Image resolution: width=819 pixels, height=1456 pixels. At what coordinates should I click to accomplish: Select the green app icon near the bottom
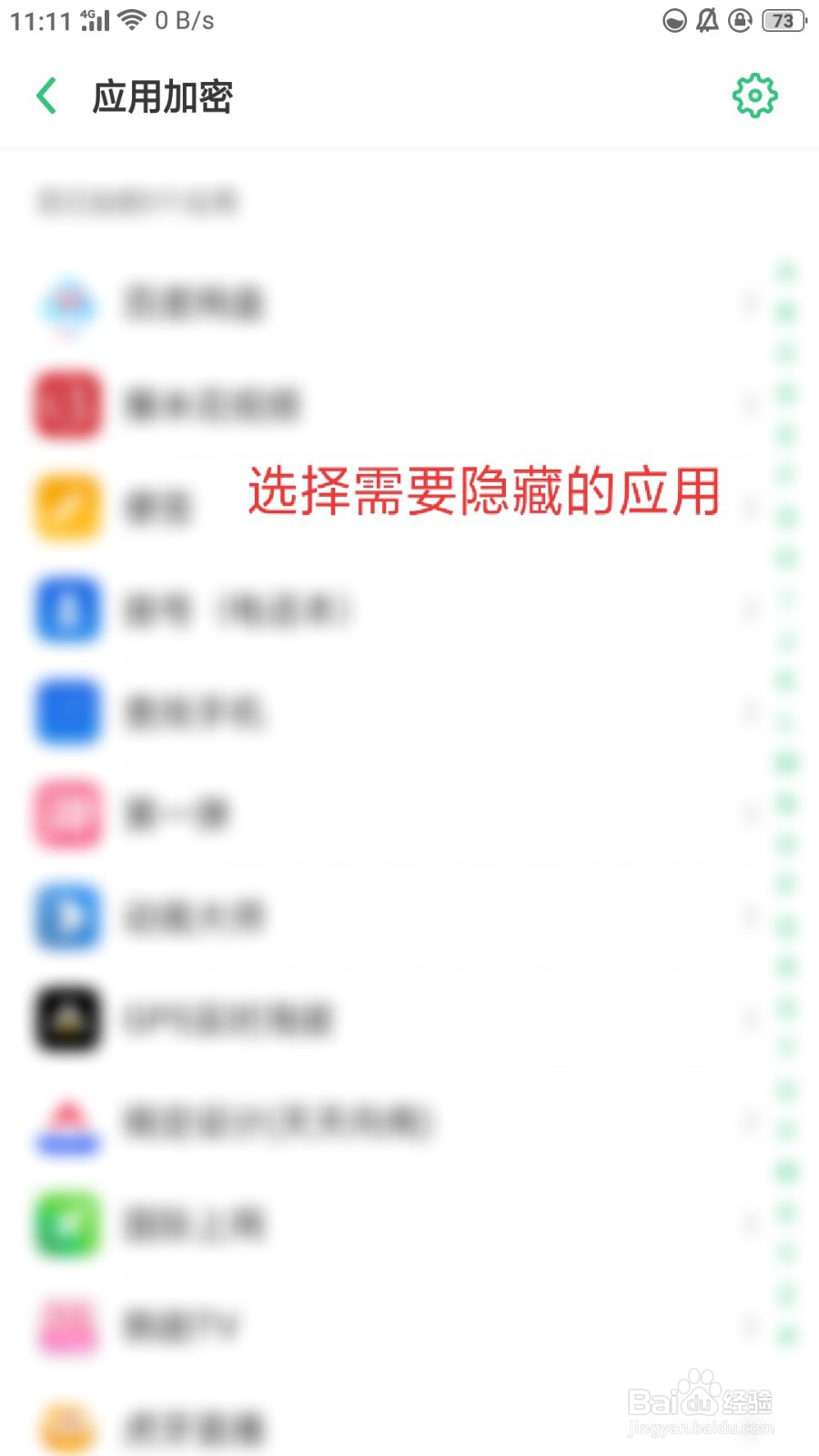[x=66, y=1225]
